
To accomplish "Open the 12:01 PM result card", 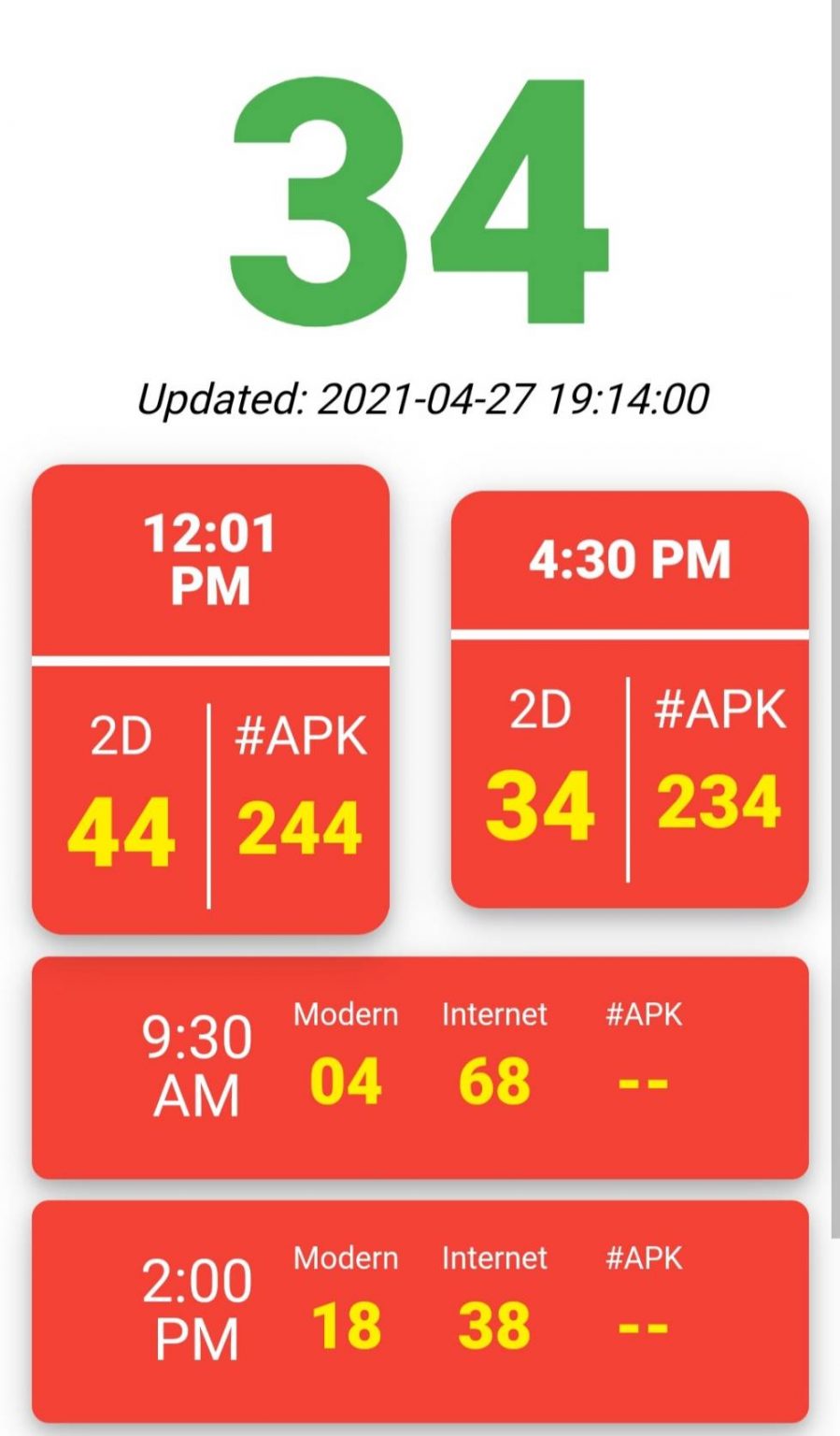I will pos(210,698).
